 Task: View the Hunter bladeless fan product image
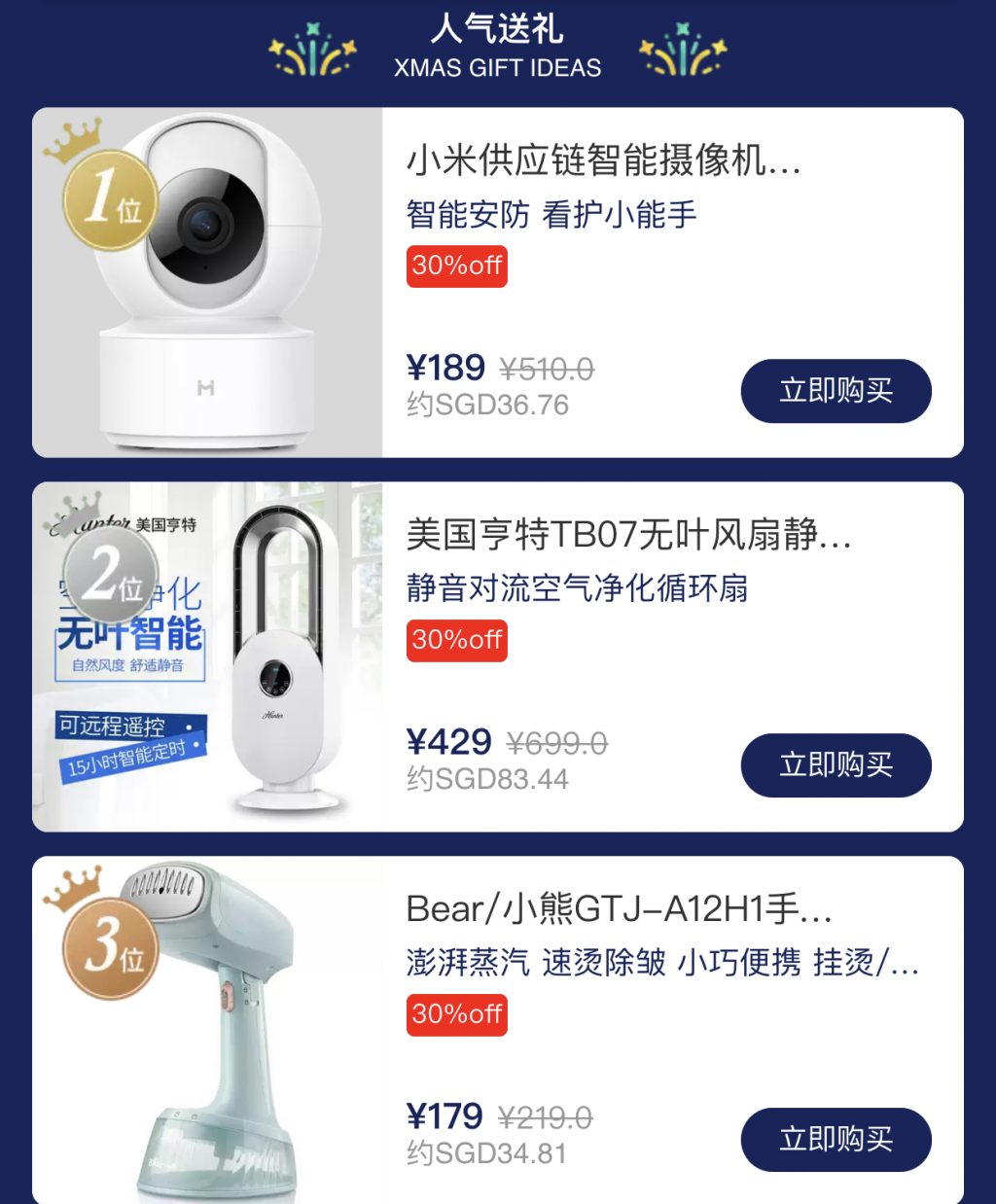pos(208,656)
